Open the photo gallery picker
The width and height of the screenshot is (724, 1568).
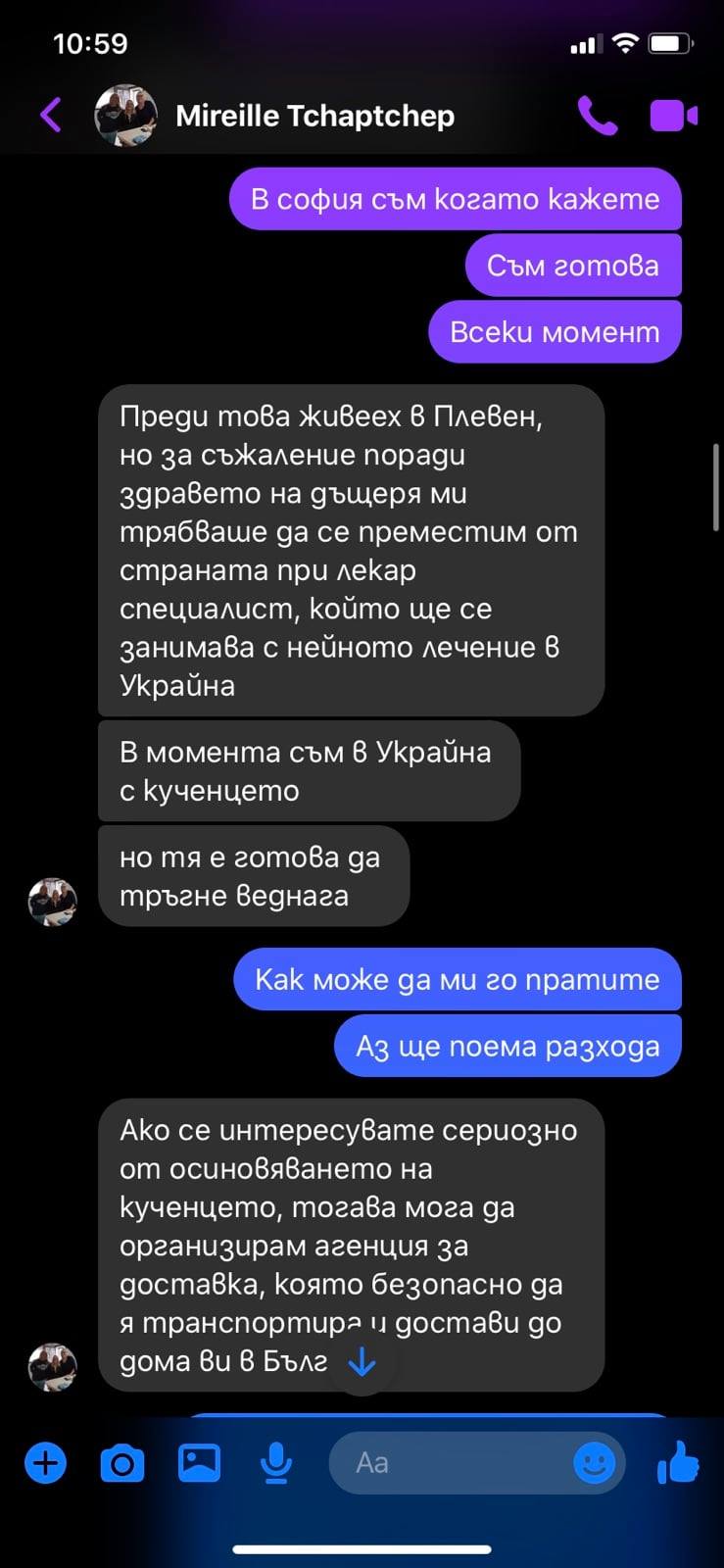[x=199, y=1464]
